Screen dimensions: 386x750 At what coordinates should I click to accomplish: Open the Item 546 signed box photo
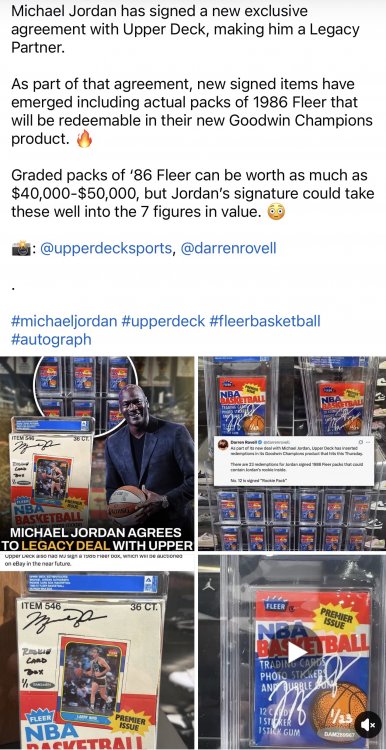(x=97, y=652)
